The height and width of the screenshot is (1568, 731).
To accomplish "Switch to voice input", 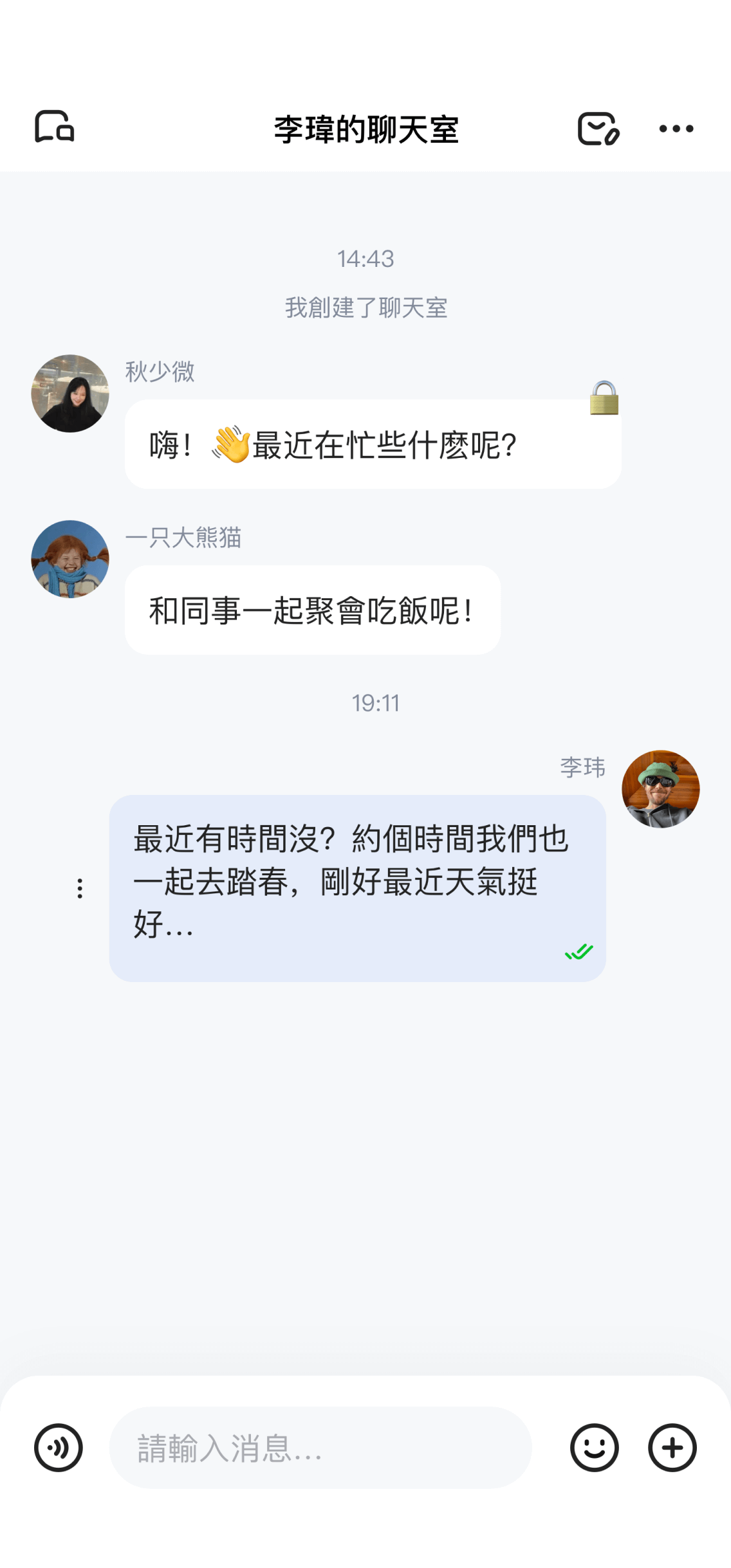I will coord(59,1448).
